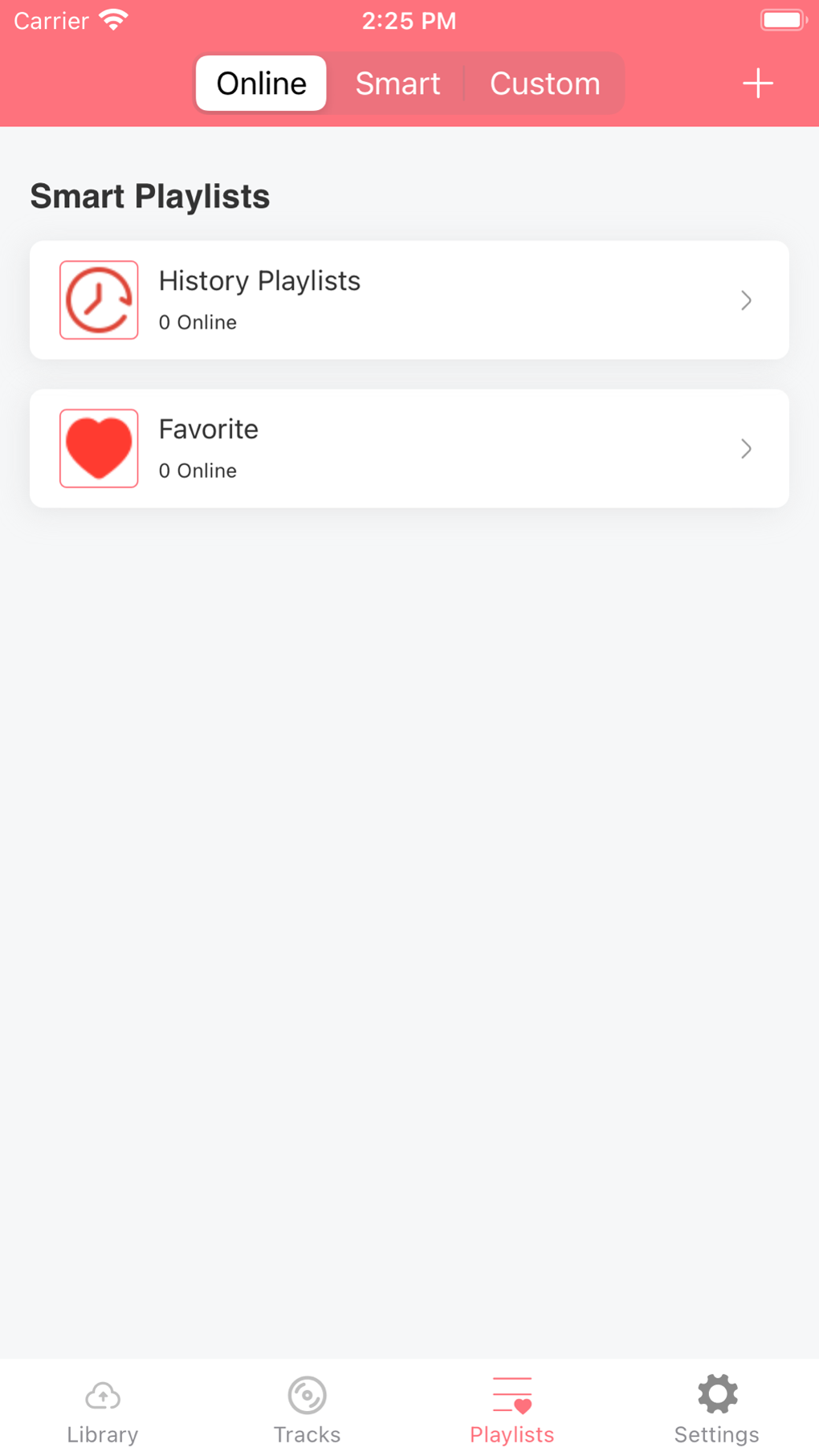Select the Online segment

[261, 84]
